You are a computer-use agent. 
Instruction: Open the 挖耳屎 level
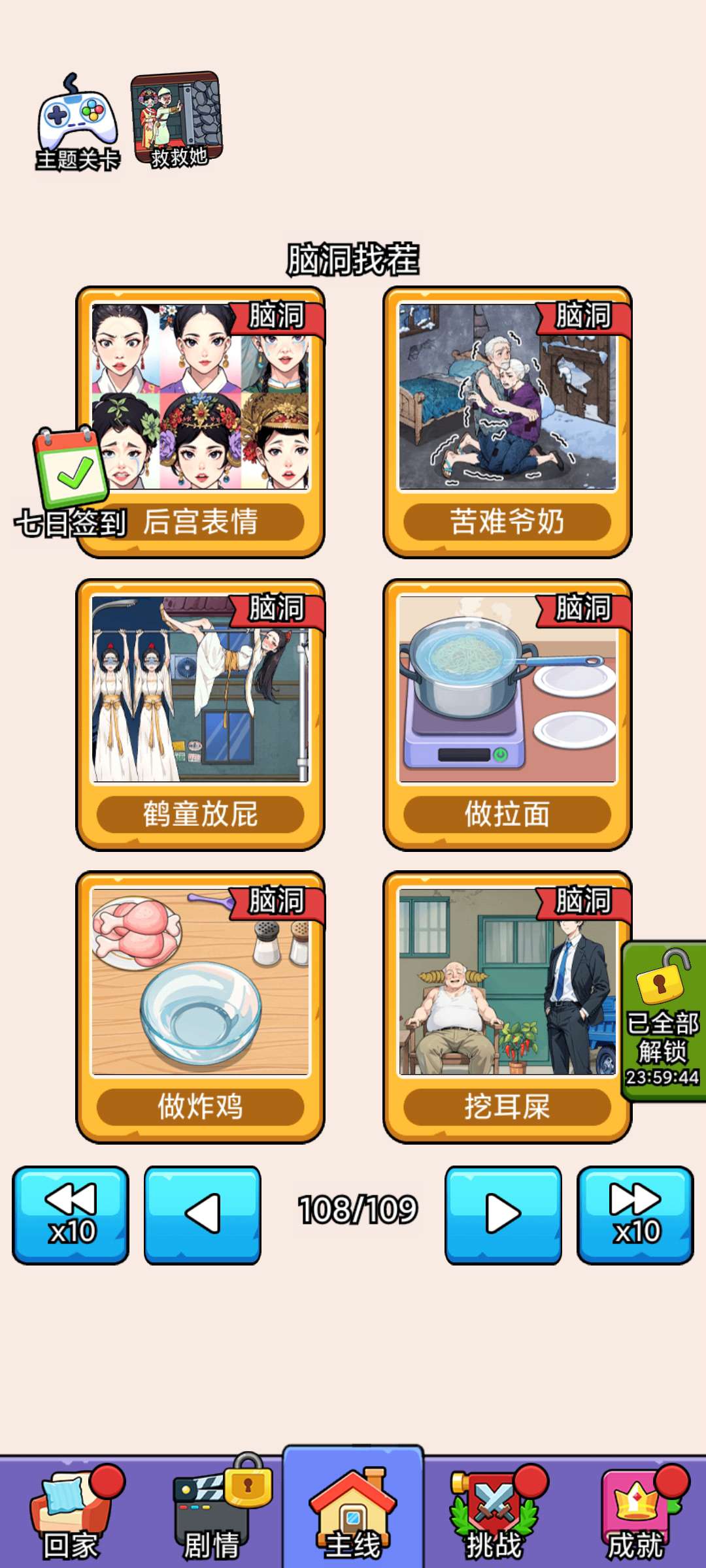tap(507, 1006)
